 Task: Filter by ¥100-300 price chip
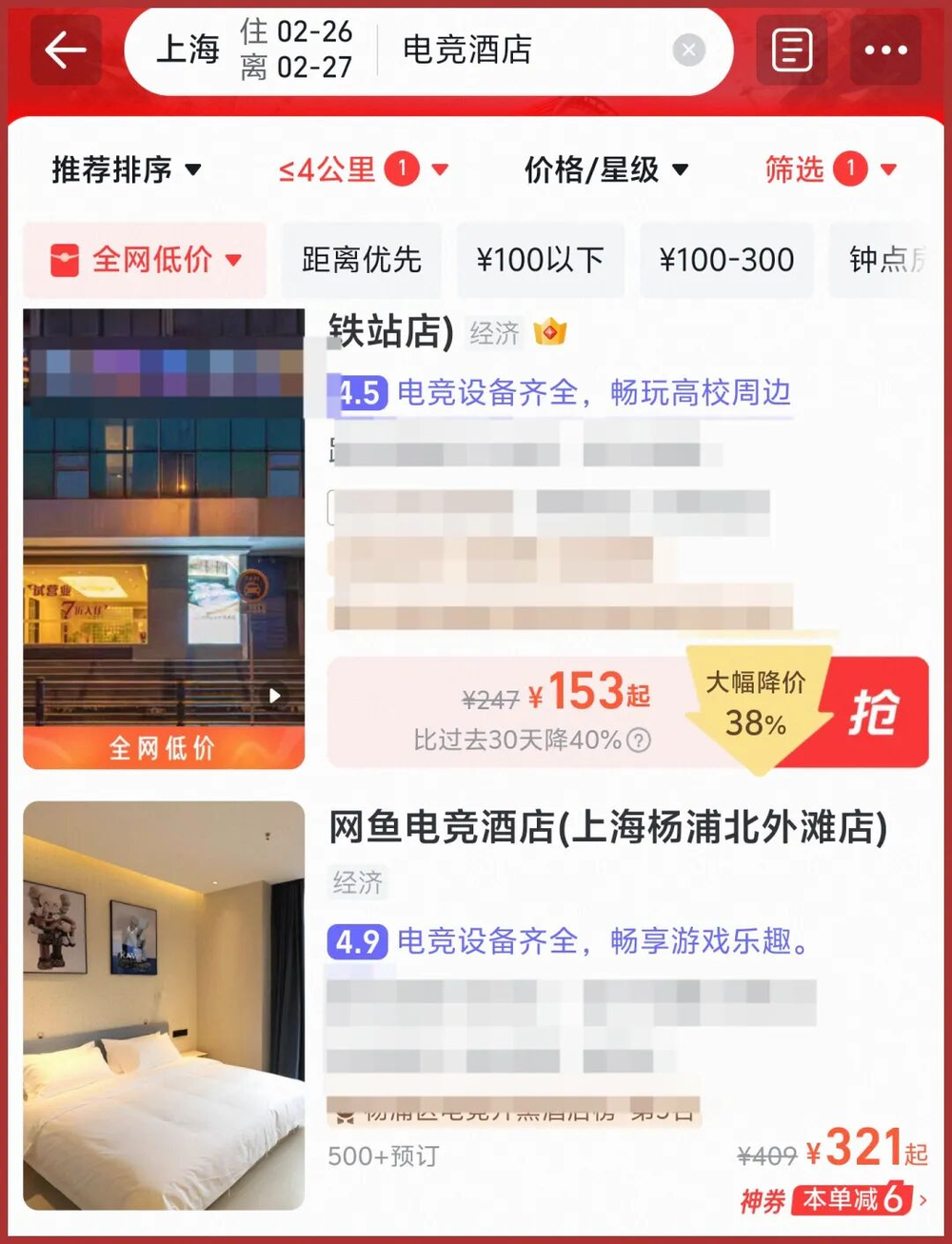(x=726, y=260)
